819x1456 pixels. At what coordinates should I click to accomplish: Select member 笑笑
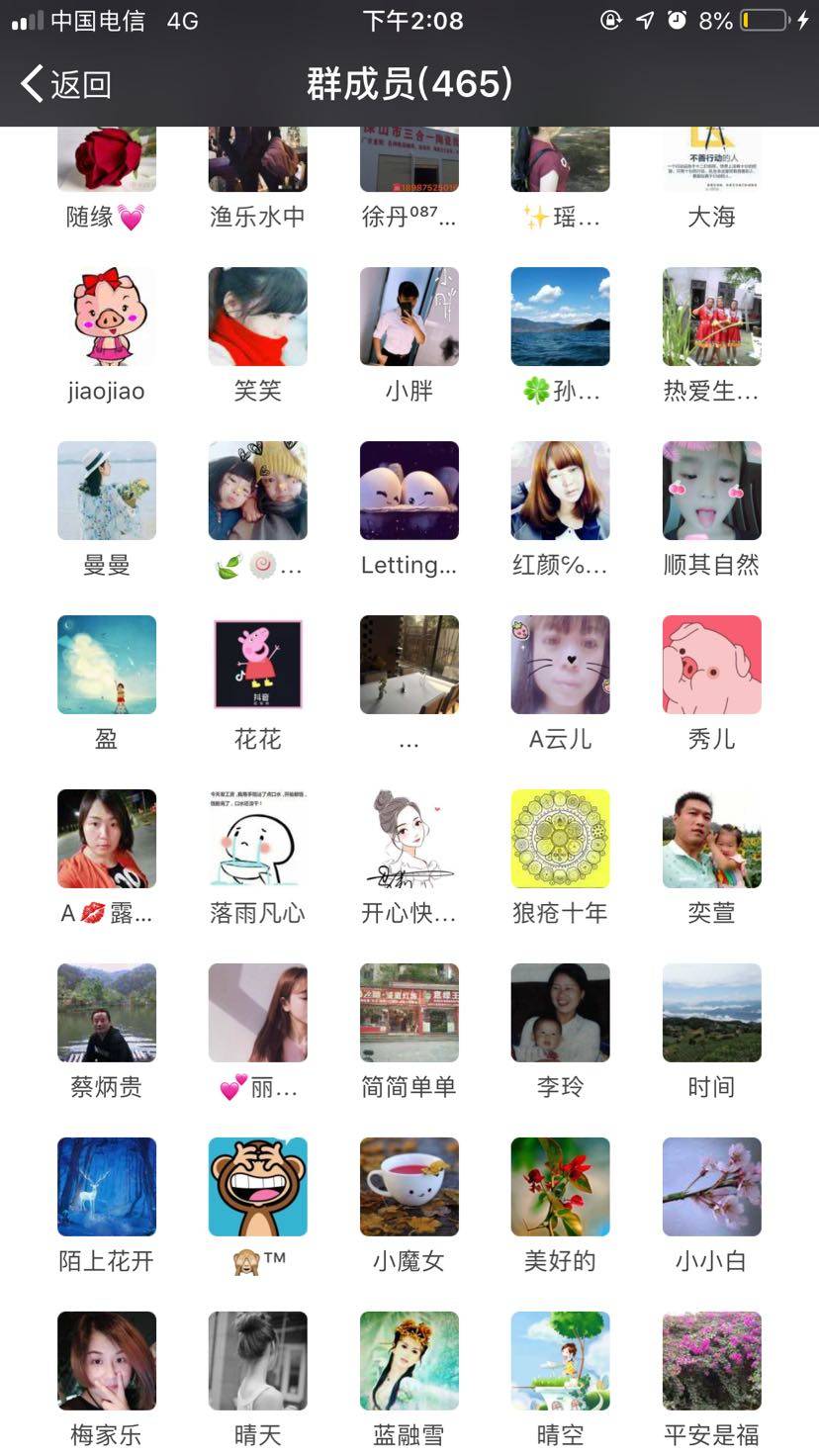tap(258, 317)
